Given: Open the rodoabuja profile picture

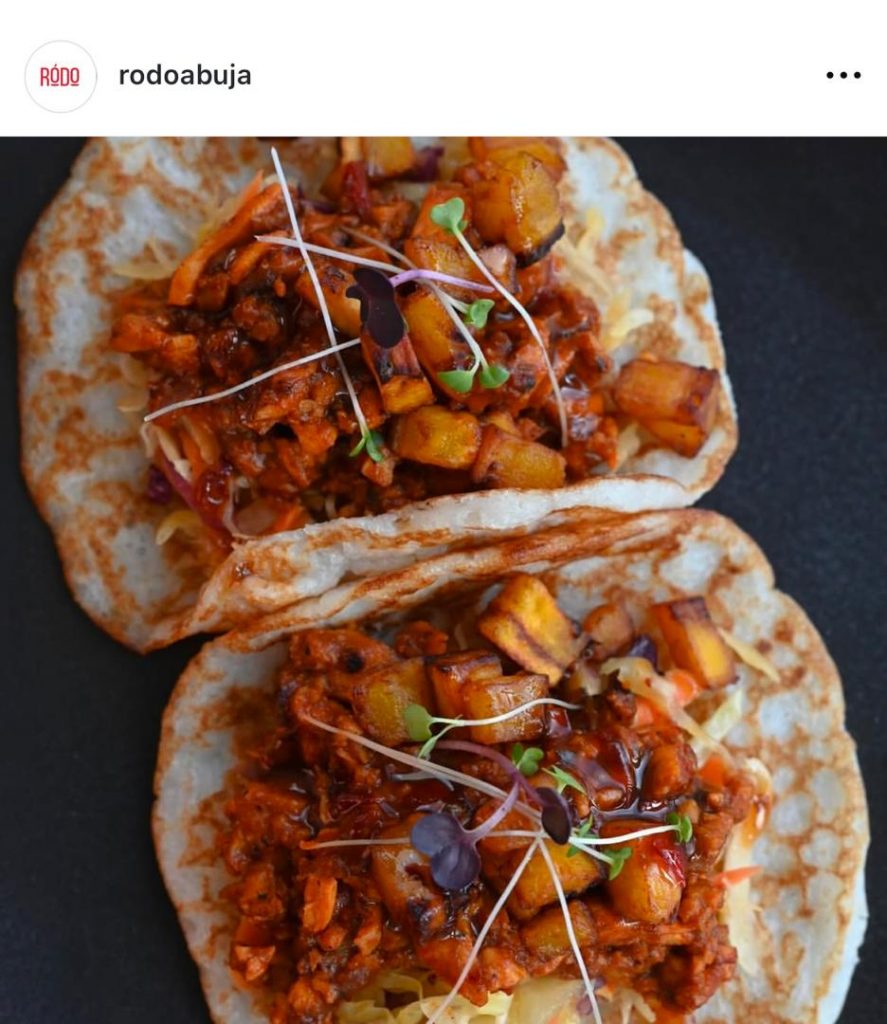Looking at the screenshot, I should point(60,76).
